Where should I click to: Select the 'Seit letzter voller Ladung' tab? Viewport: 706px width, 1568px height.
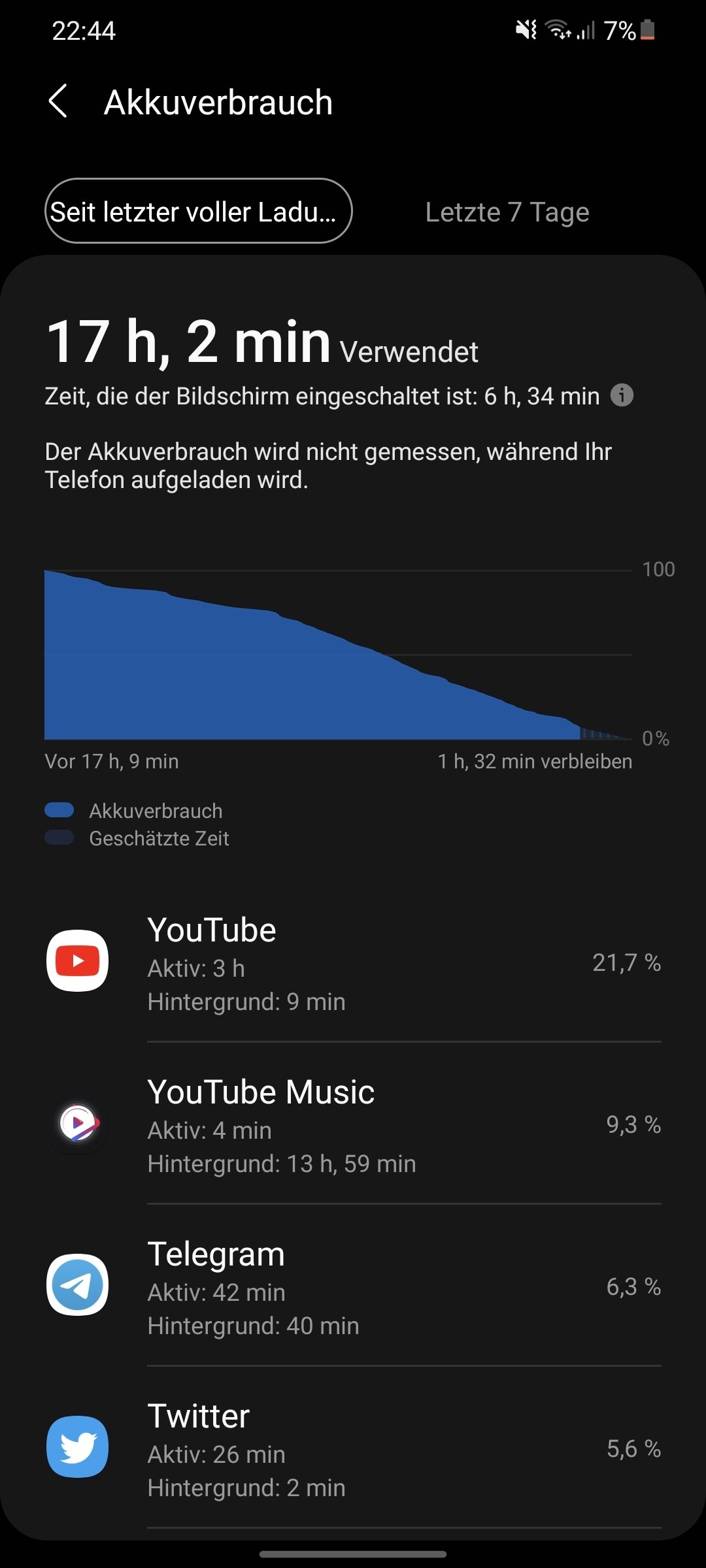[199, 211]
